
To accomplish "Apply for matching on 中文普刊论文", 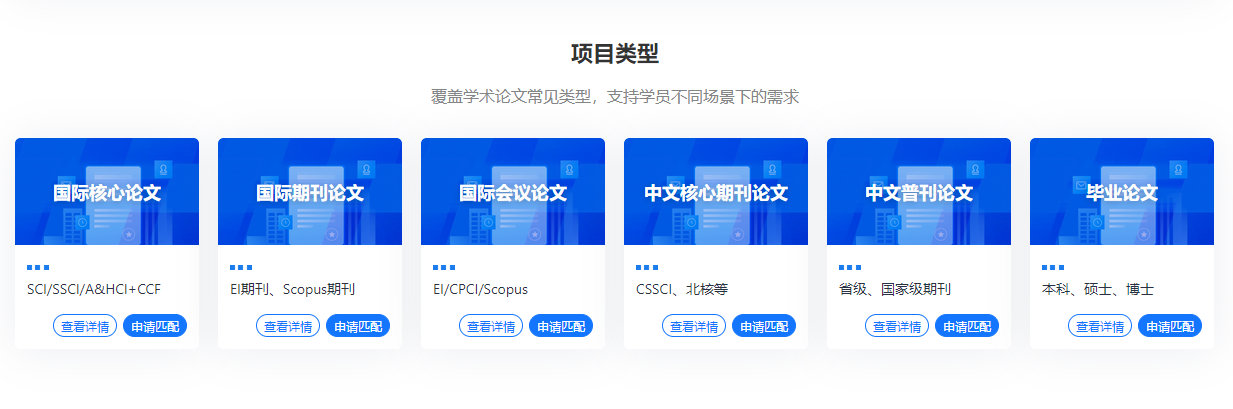I will [x=967, y=326].
